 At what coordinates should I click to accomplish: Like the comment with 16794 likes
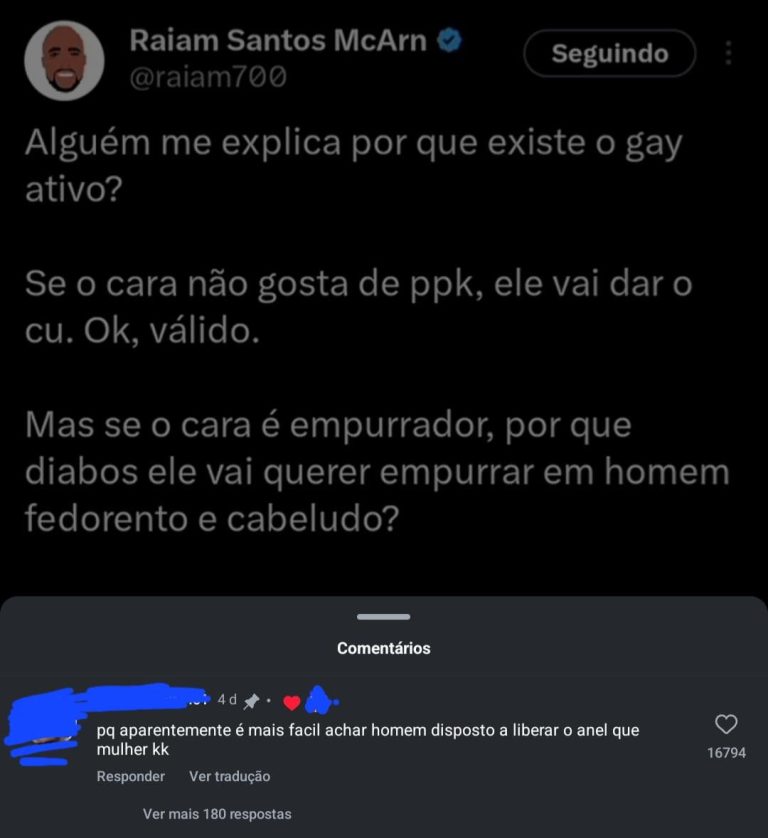[x=726, y=725]
